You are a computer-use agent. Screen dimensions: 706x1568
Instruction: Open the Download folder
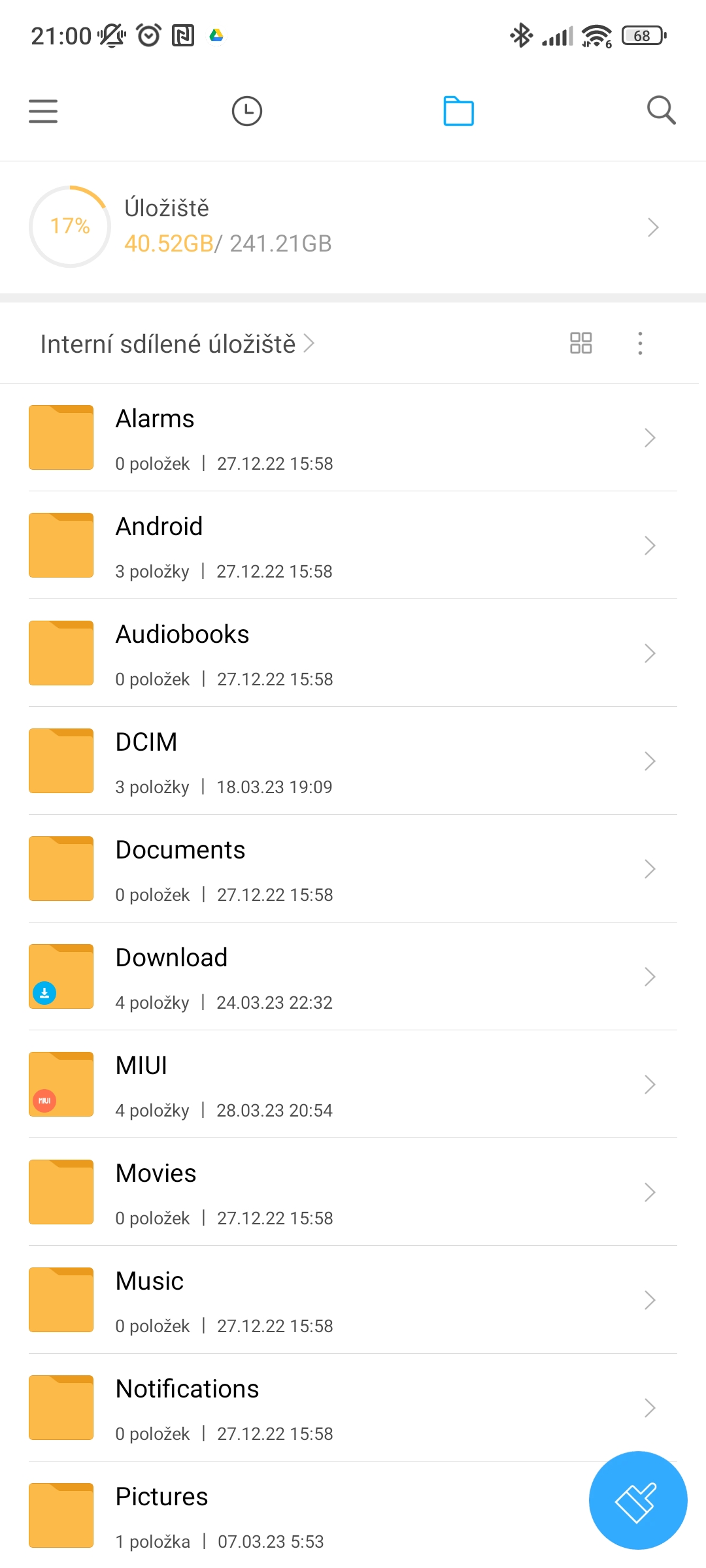pos(353,977)
